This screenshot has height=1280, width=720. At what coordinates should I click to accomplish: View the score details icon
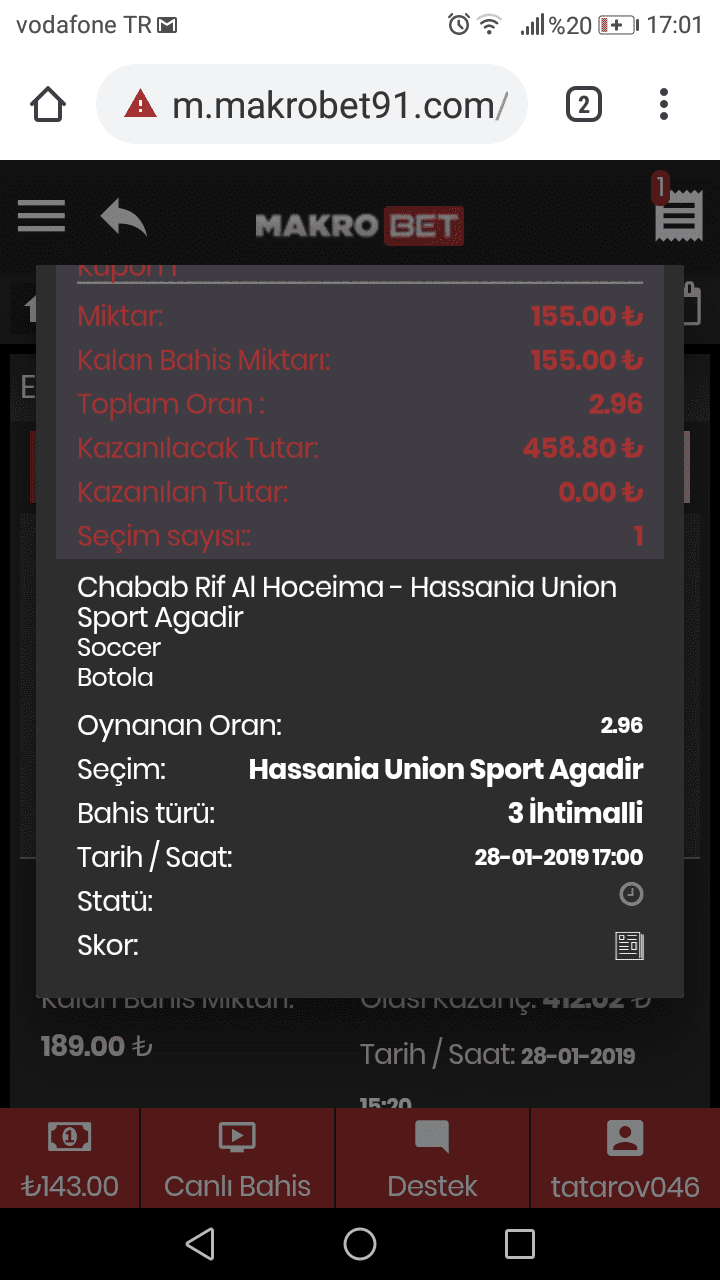click(x=629, y=945)
